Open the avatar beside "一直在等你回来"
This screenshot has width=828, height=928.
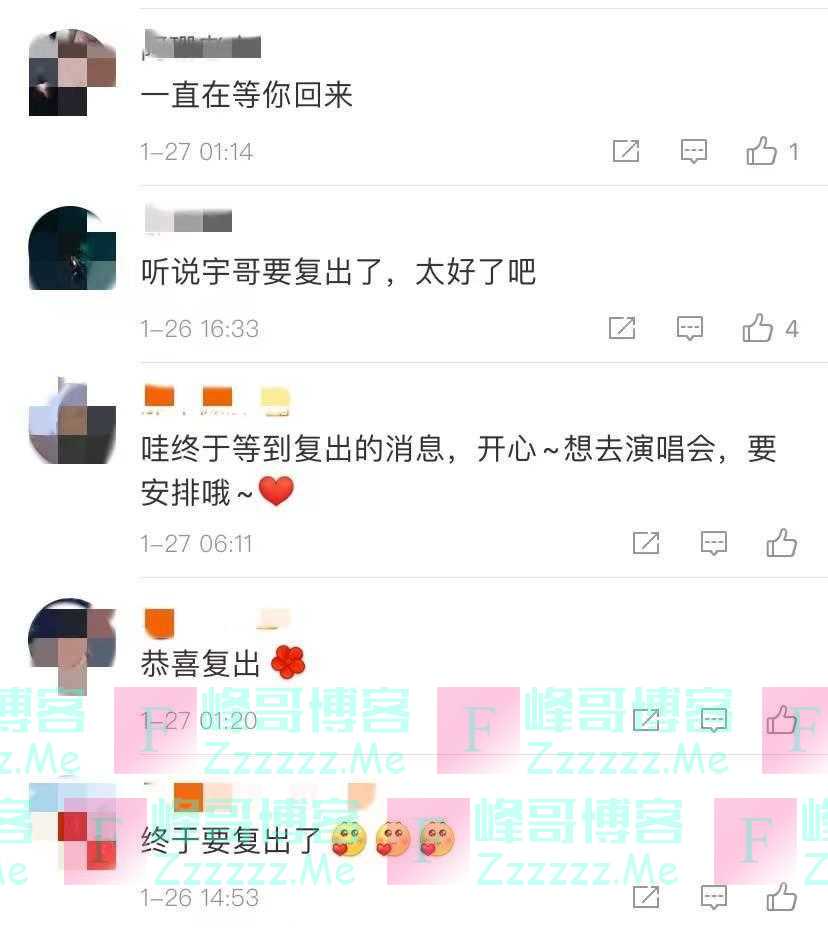[72, 73]
